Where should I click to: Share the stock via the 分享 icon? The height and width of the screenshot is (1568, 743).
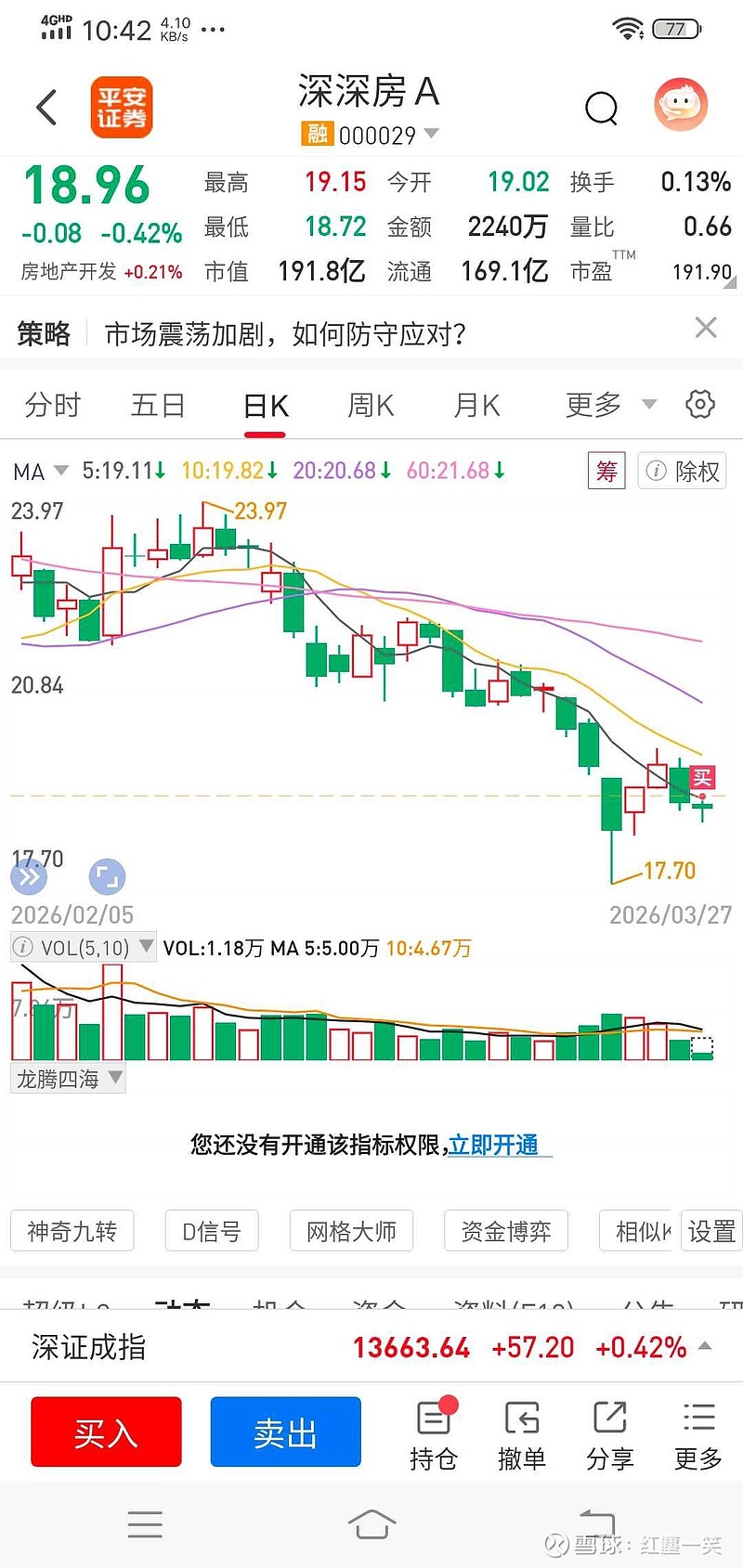[x=608, y=1432]
